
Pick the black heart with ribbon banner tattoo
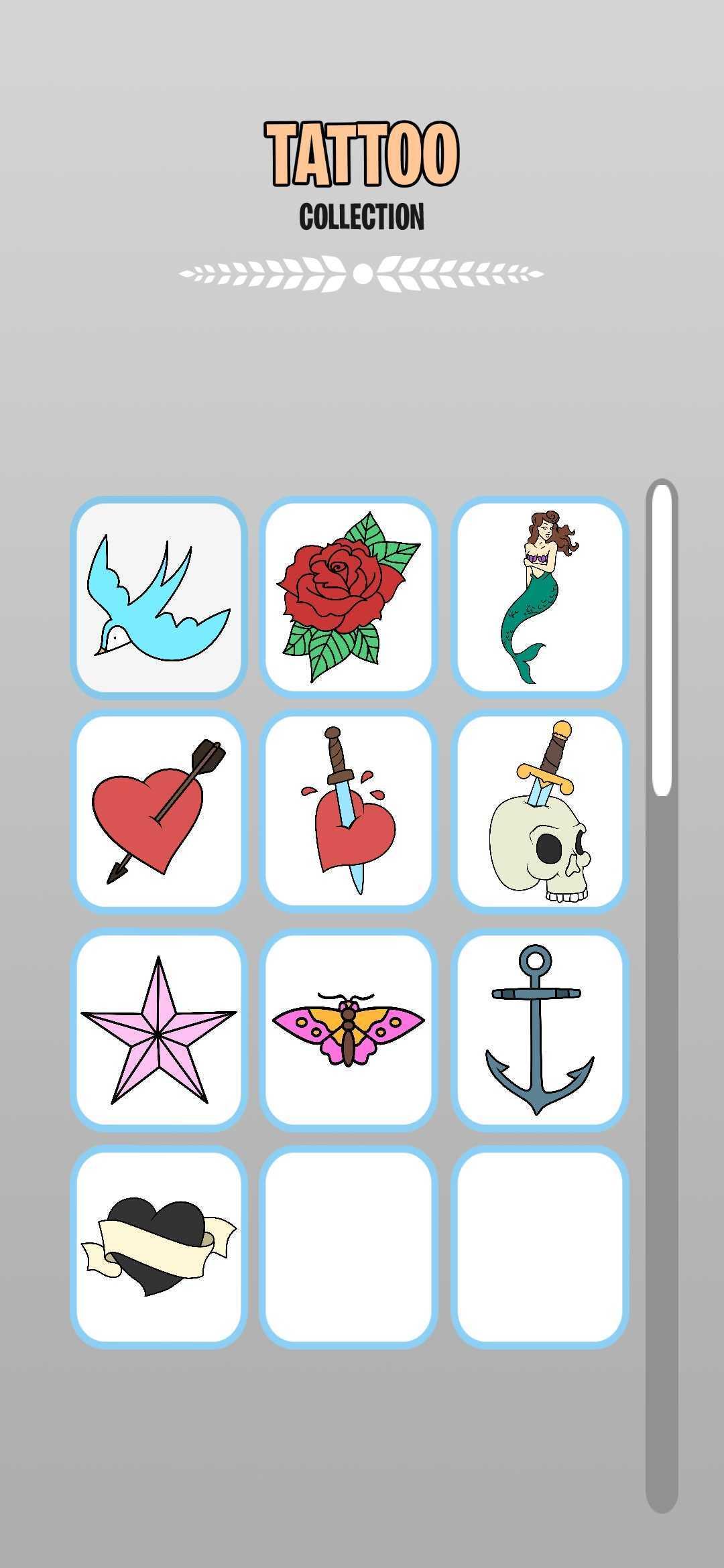coord(159,1247)
